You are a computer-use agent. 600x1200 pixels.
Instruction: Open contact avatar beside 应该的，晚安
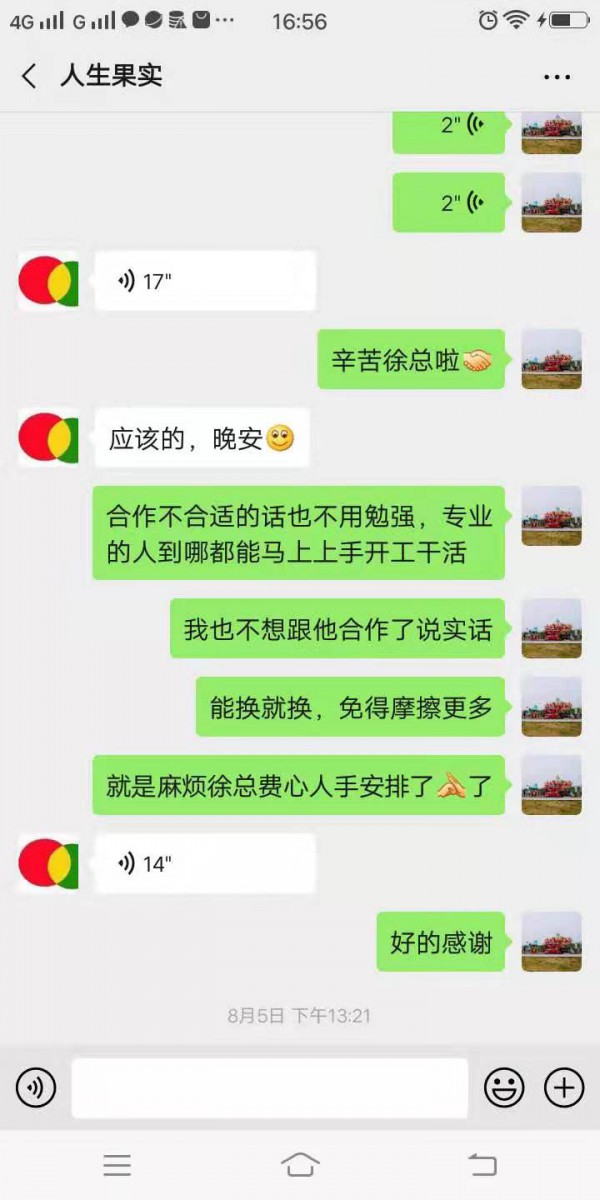tap(48, 437)
